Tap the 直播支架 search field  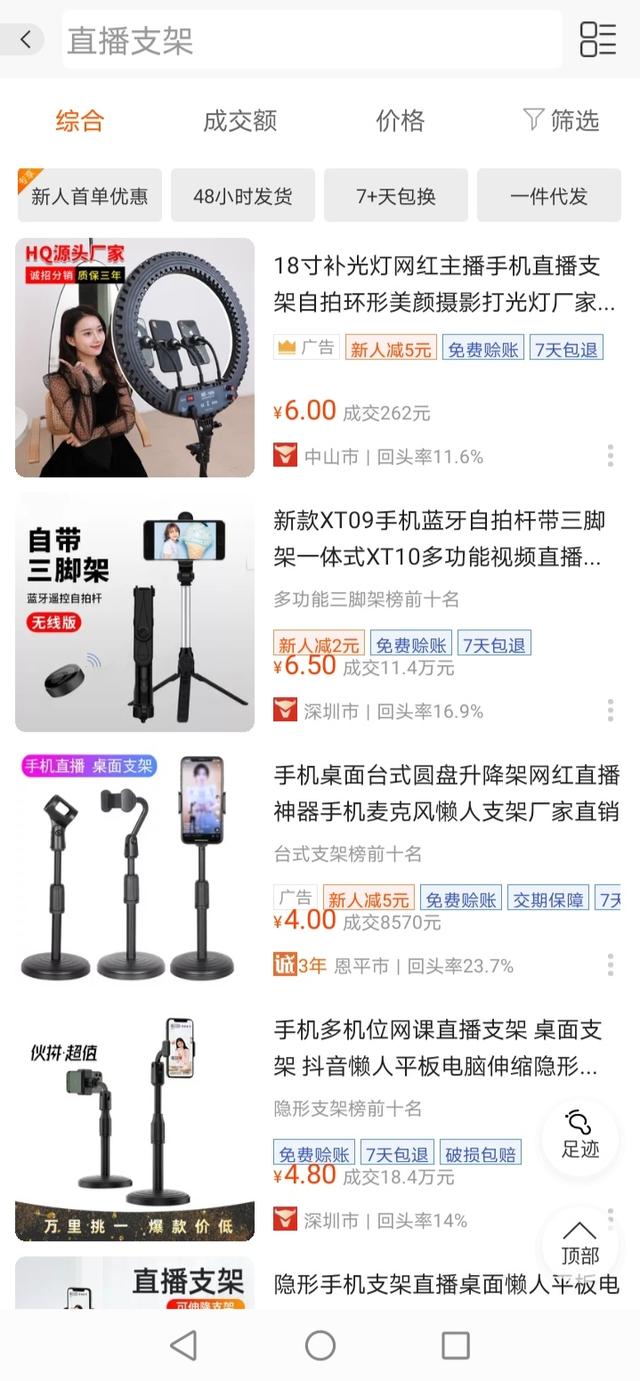[x=310, y=40]
